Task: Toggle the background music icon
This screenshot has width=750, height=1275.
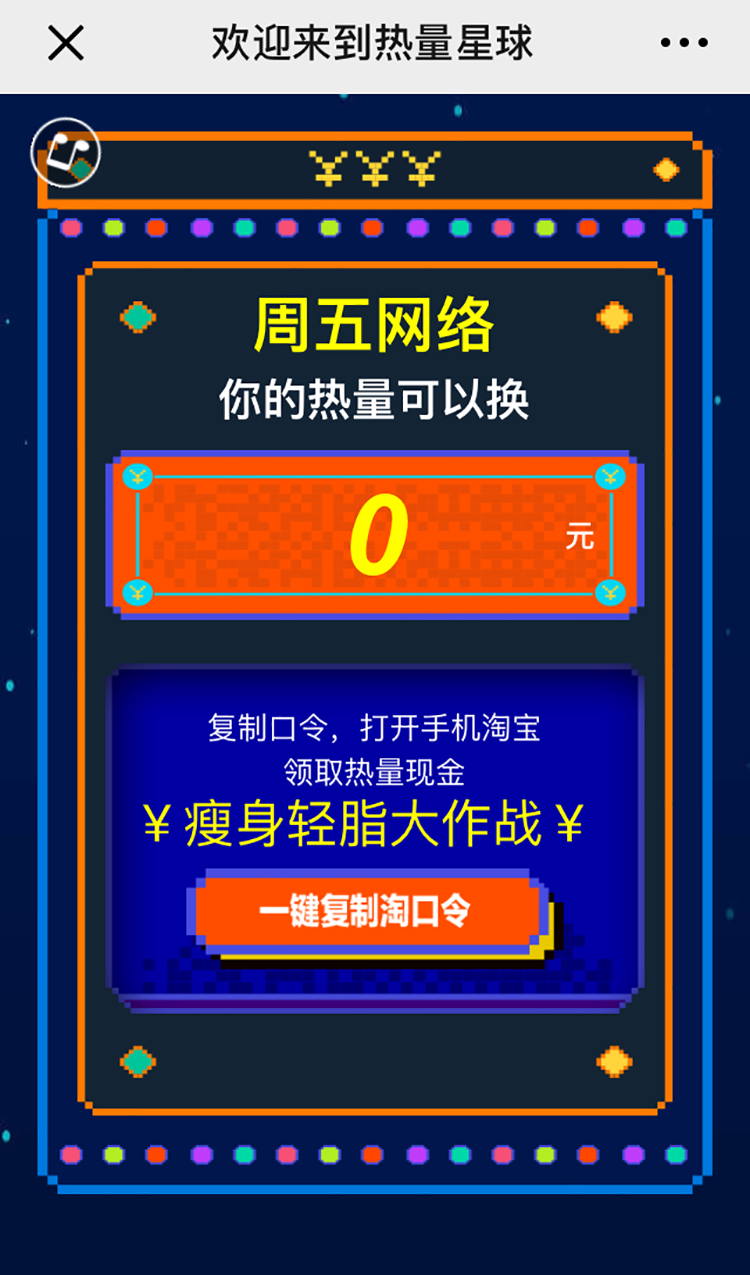Action: point(66,153)
